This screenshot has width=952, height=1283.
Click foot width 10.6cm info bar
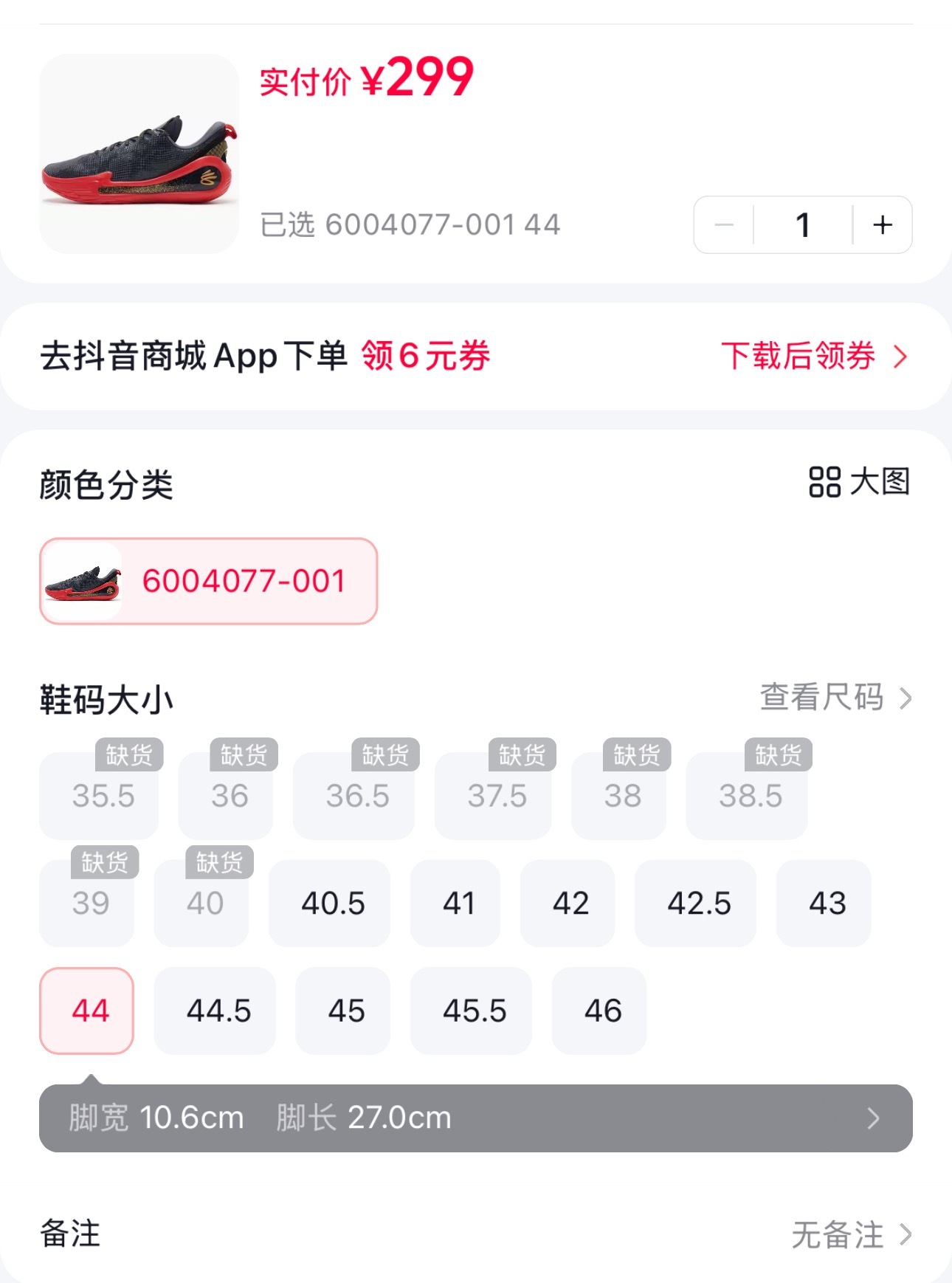point(155,1119)
